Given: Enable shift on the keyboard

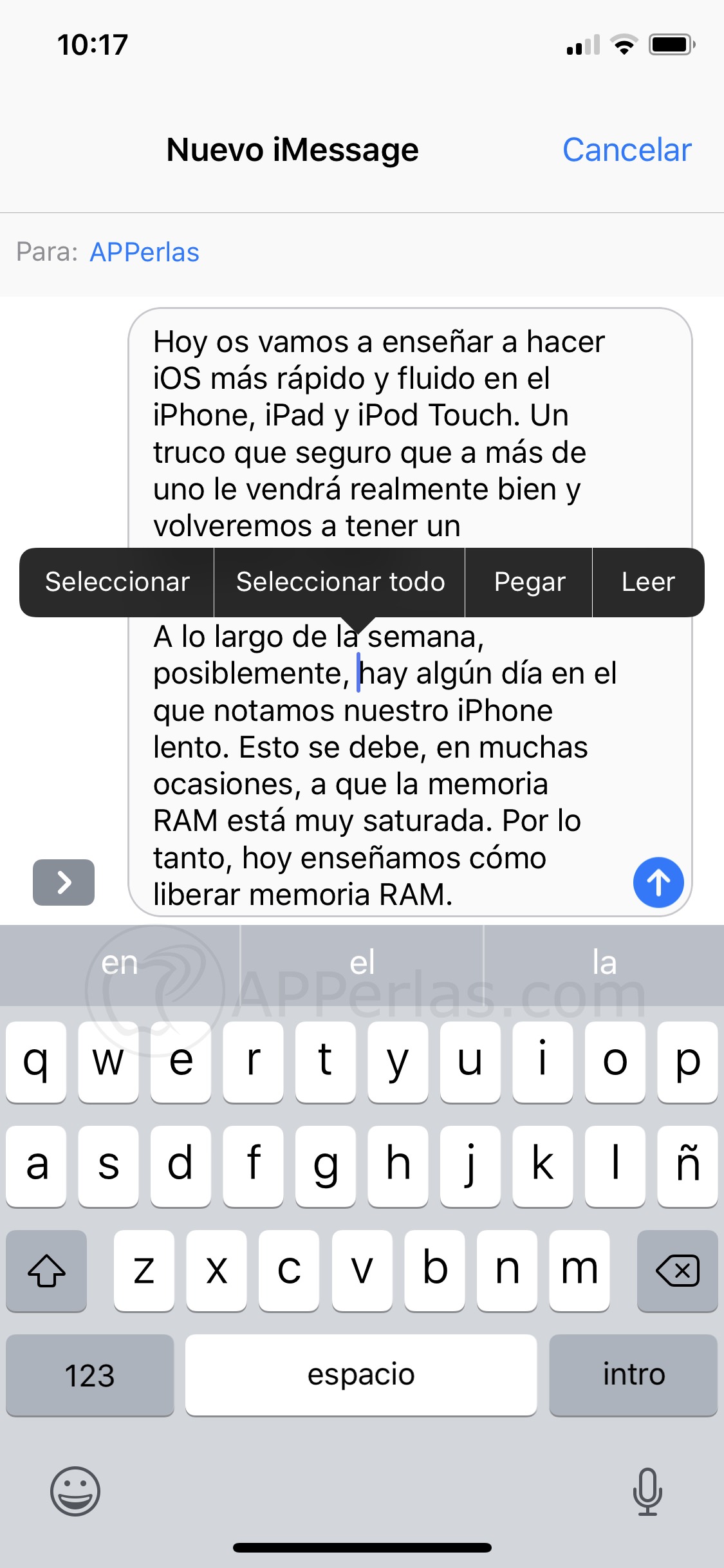Looking at the screenshot, I should point(46,1271).
